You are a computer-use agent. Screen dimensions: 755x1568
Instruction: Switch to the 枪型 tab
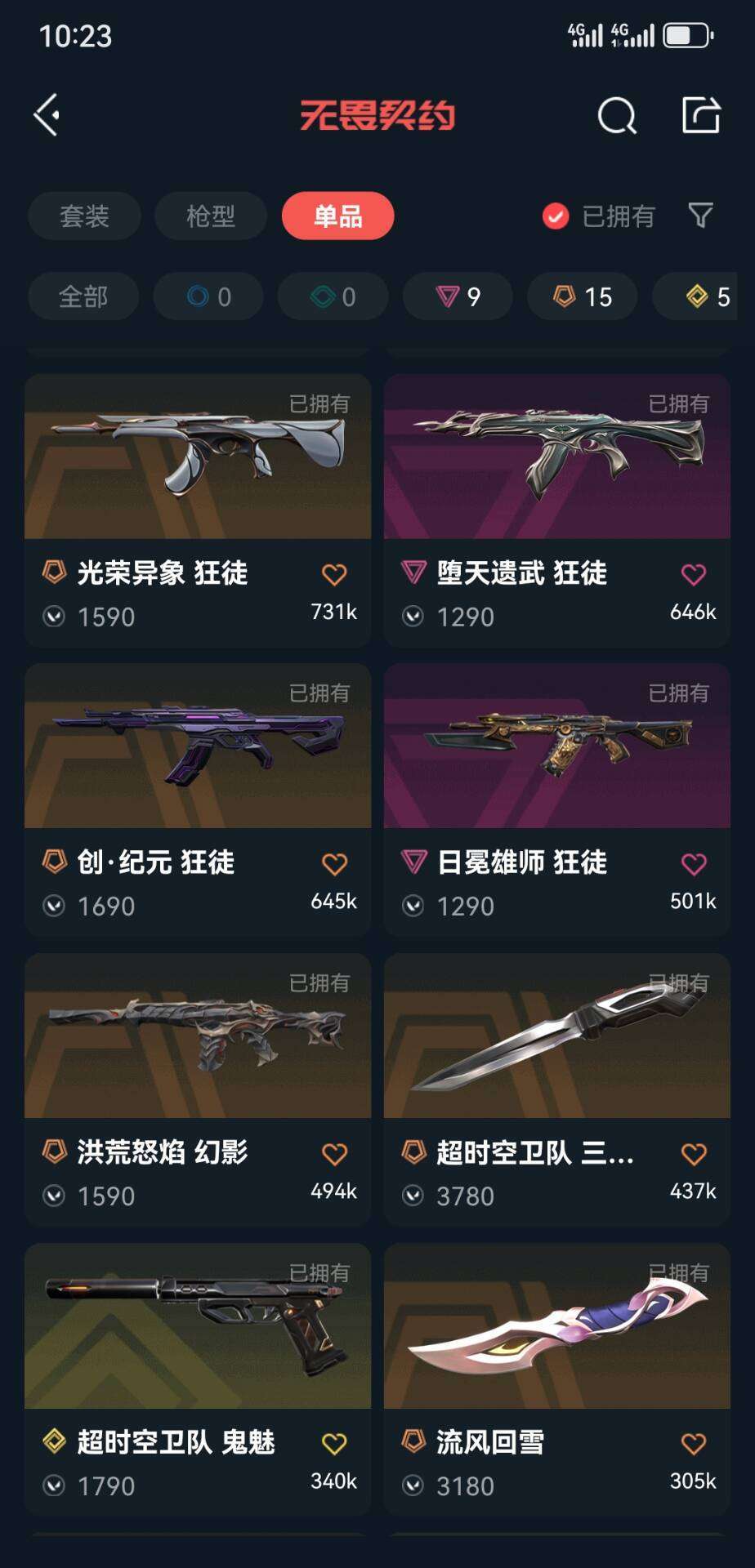tap(210, 216)
